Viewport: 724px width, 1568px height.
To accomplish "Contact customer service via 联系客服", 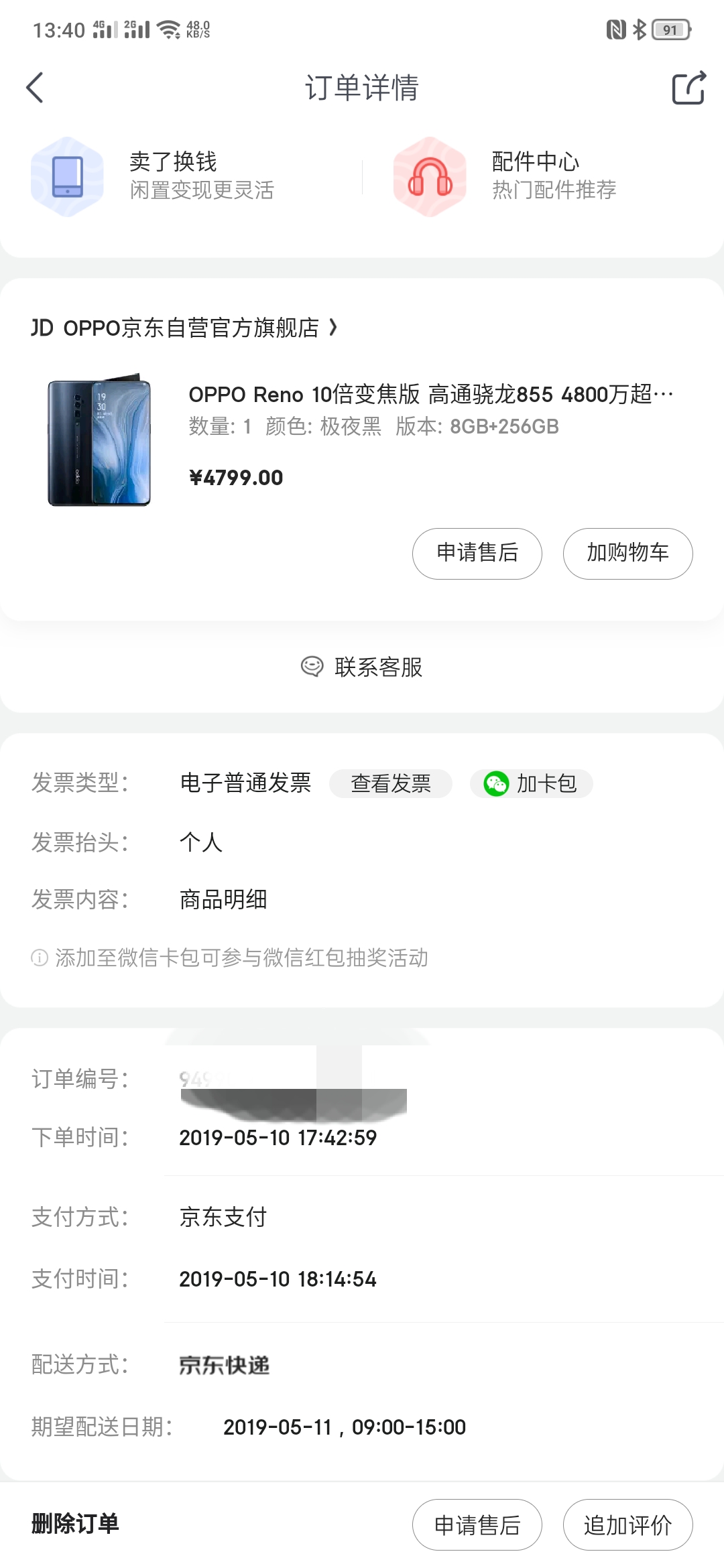I will [362, 667].
